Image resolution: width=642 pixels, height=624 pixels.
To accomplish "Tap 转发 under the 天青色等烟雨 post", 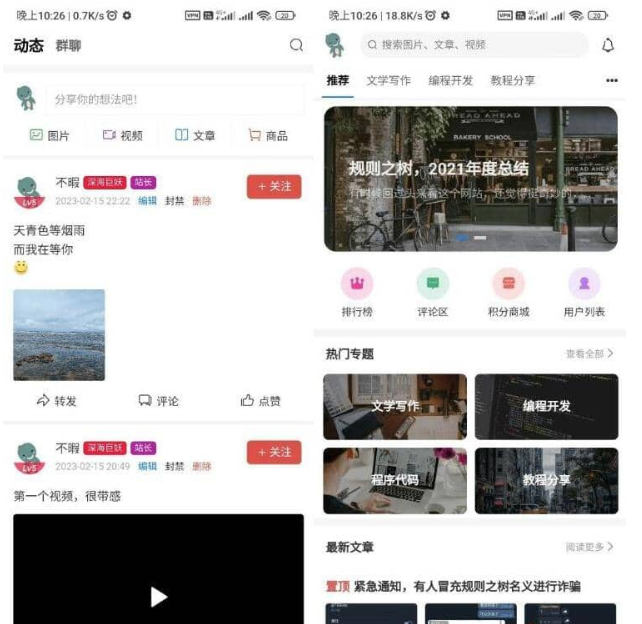I will pos(57,401).
